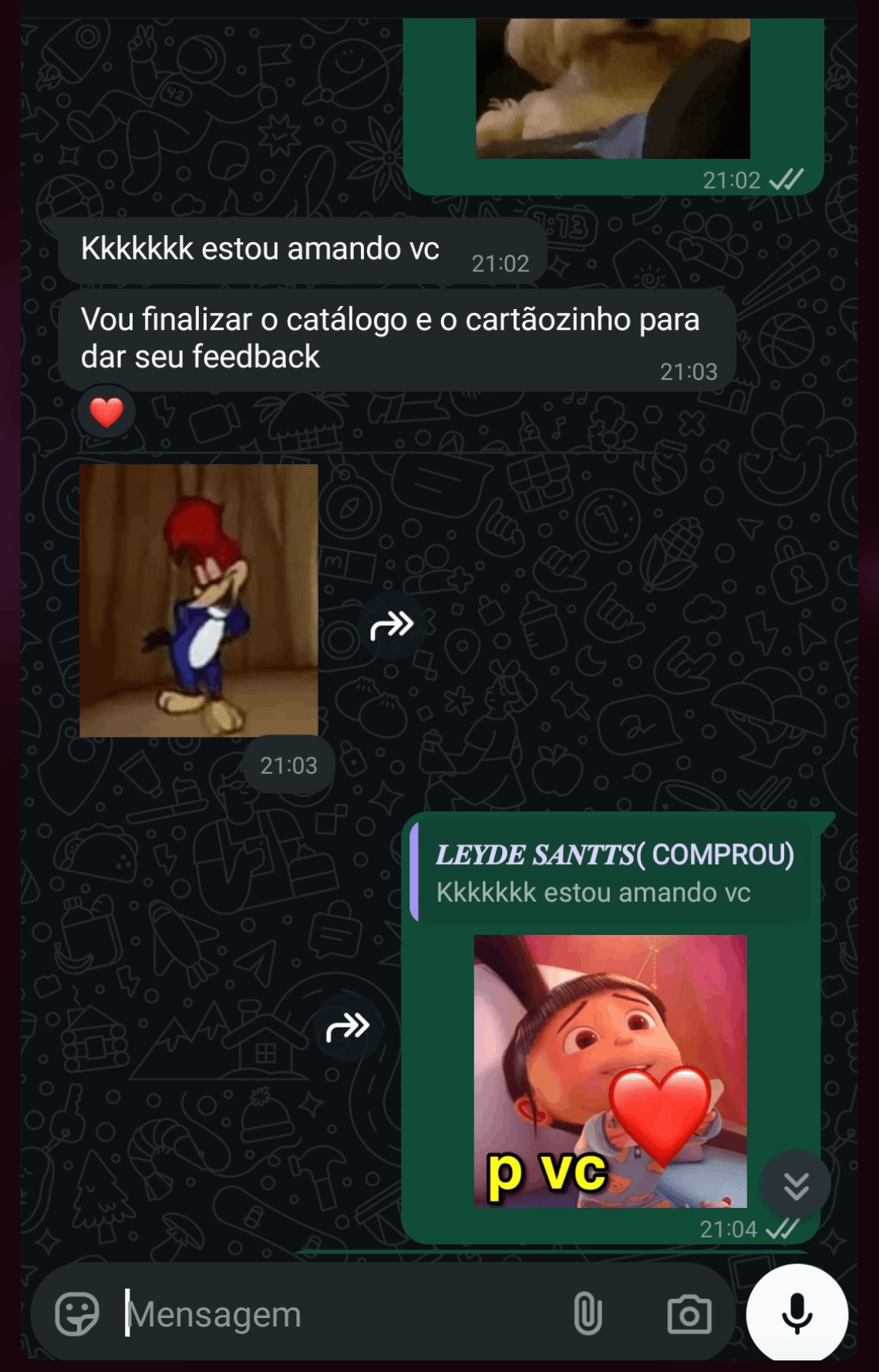Open the attachment paperclip
This screenshot has width=879, height=1372.
[x=588, y=1313]
